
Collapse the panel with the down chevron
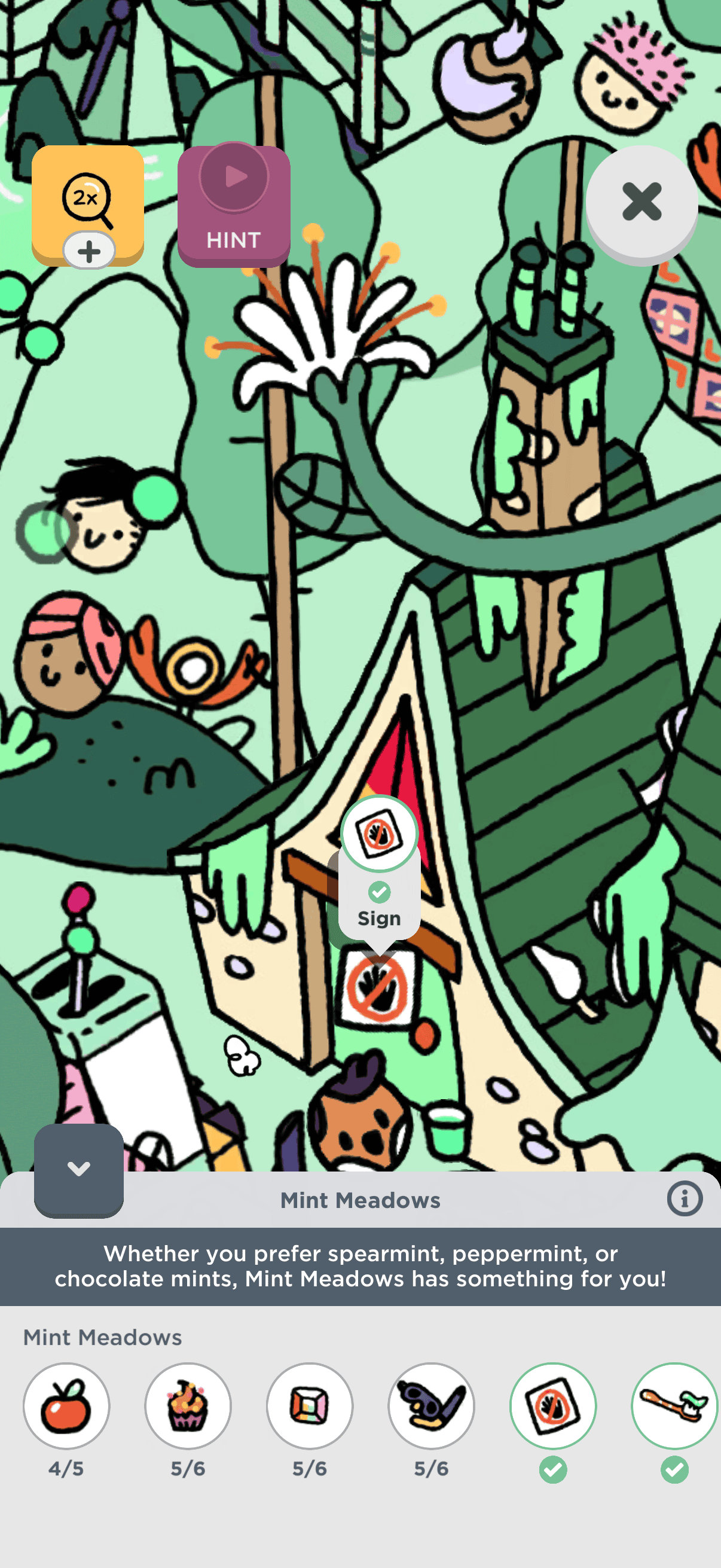click(79, 1169)
